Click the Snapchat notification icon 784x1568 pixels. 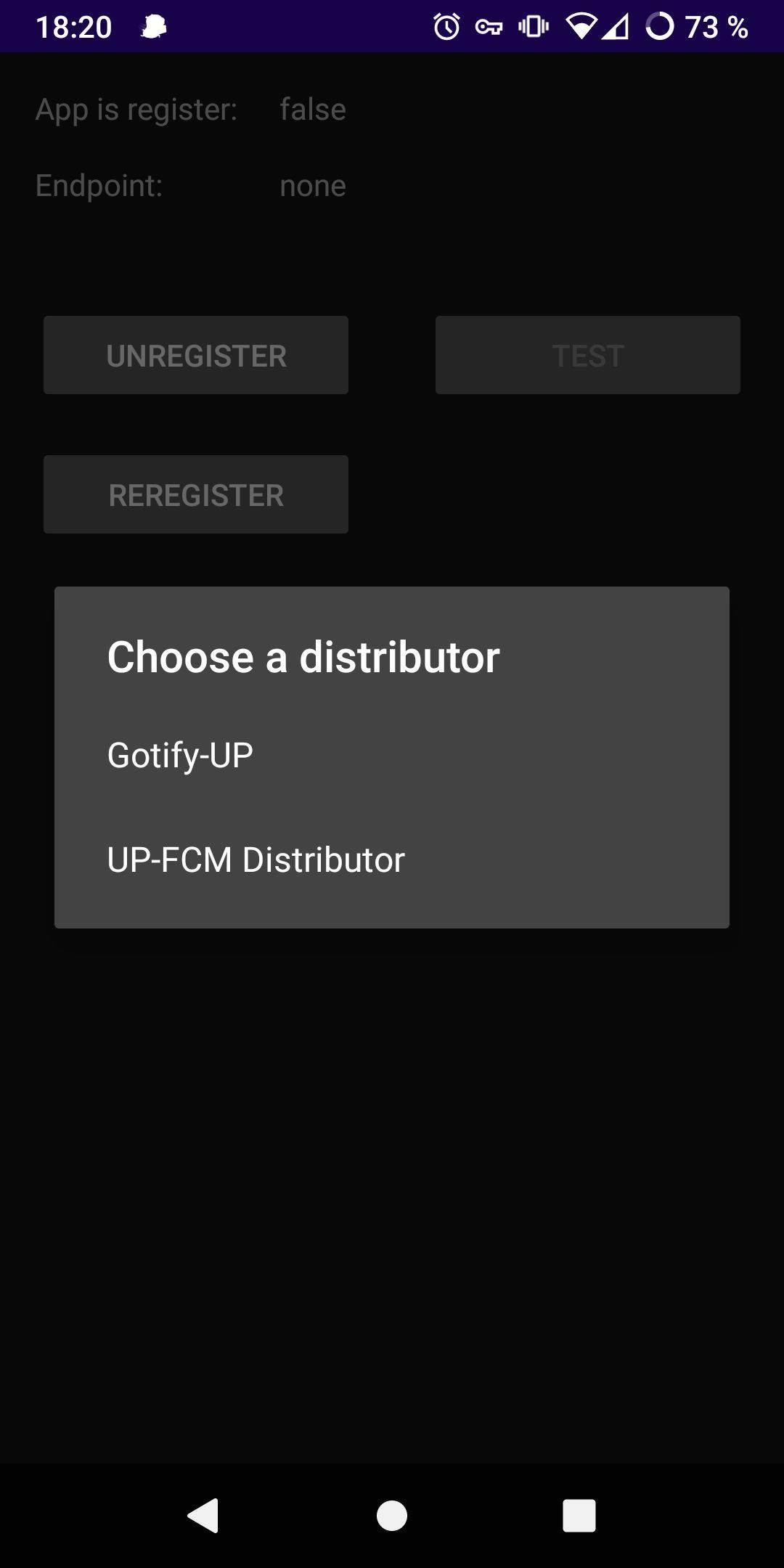pyautogui.click(x=151, y=26)
